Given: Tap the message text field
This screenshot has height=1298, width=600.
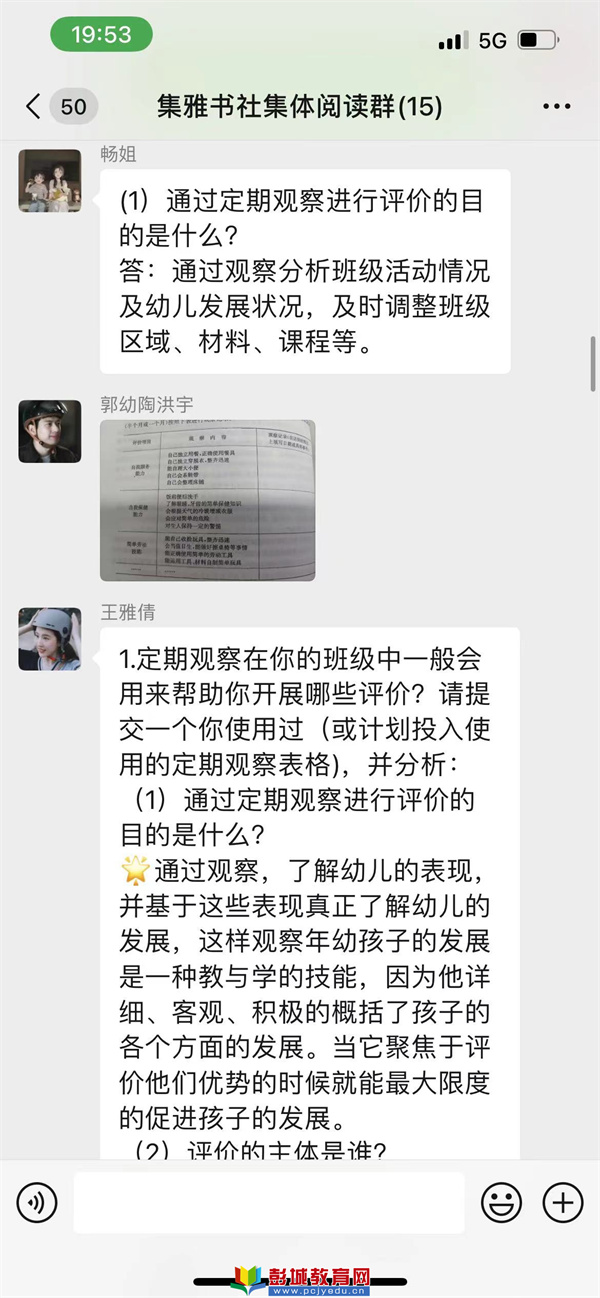Looking at the screenshot, I should (268, 1202).
